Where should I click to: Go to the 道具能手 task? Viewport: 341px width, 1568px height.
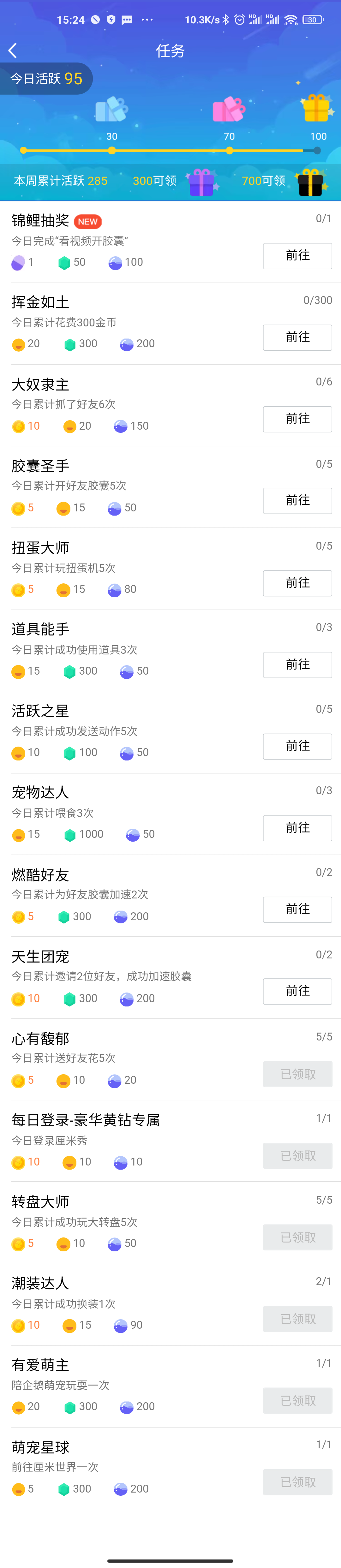click(297, 664)
